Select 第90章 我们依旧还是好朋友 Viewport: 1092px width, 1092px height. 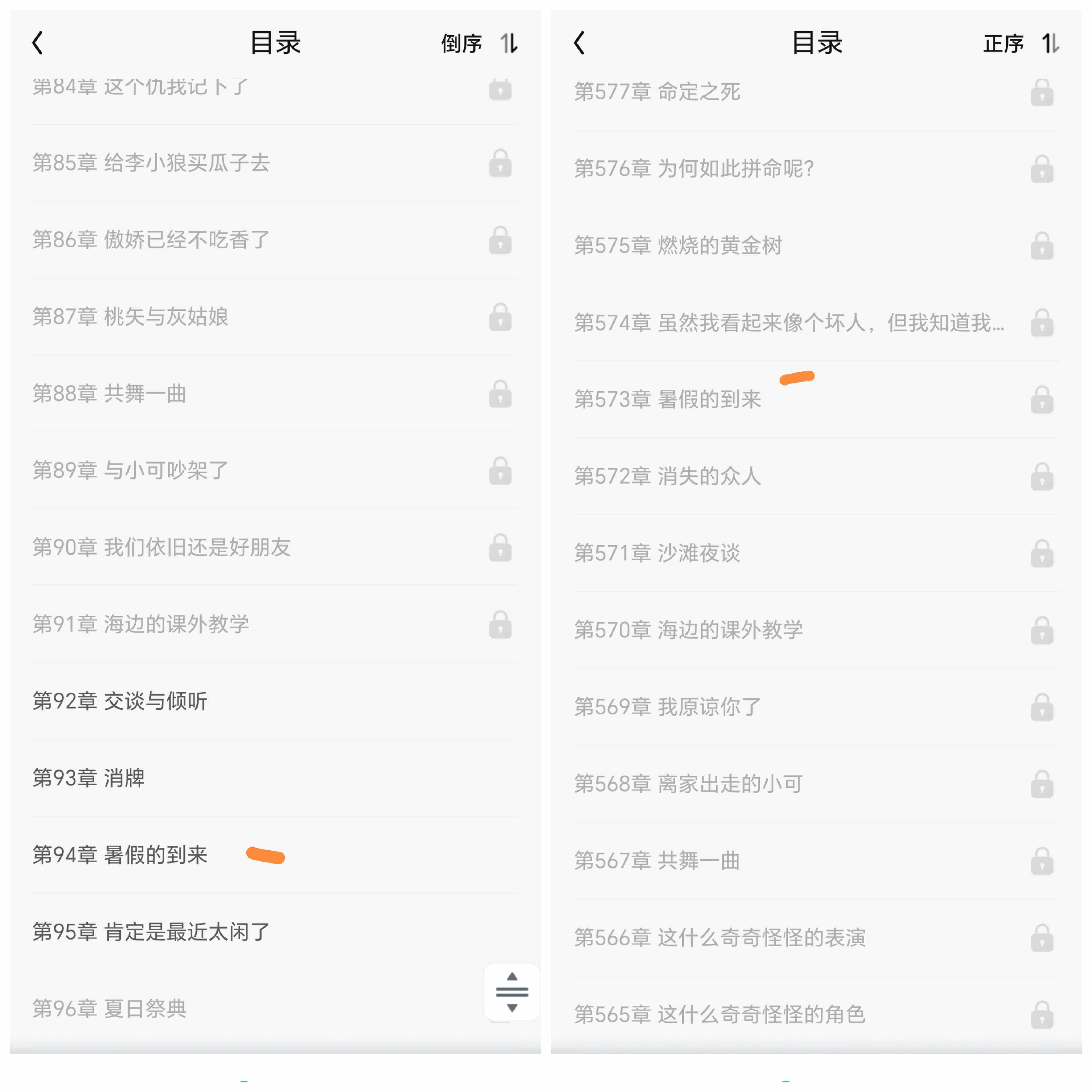pos(275,547)
